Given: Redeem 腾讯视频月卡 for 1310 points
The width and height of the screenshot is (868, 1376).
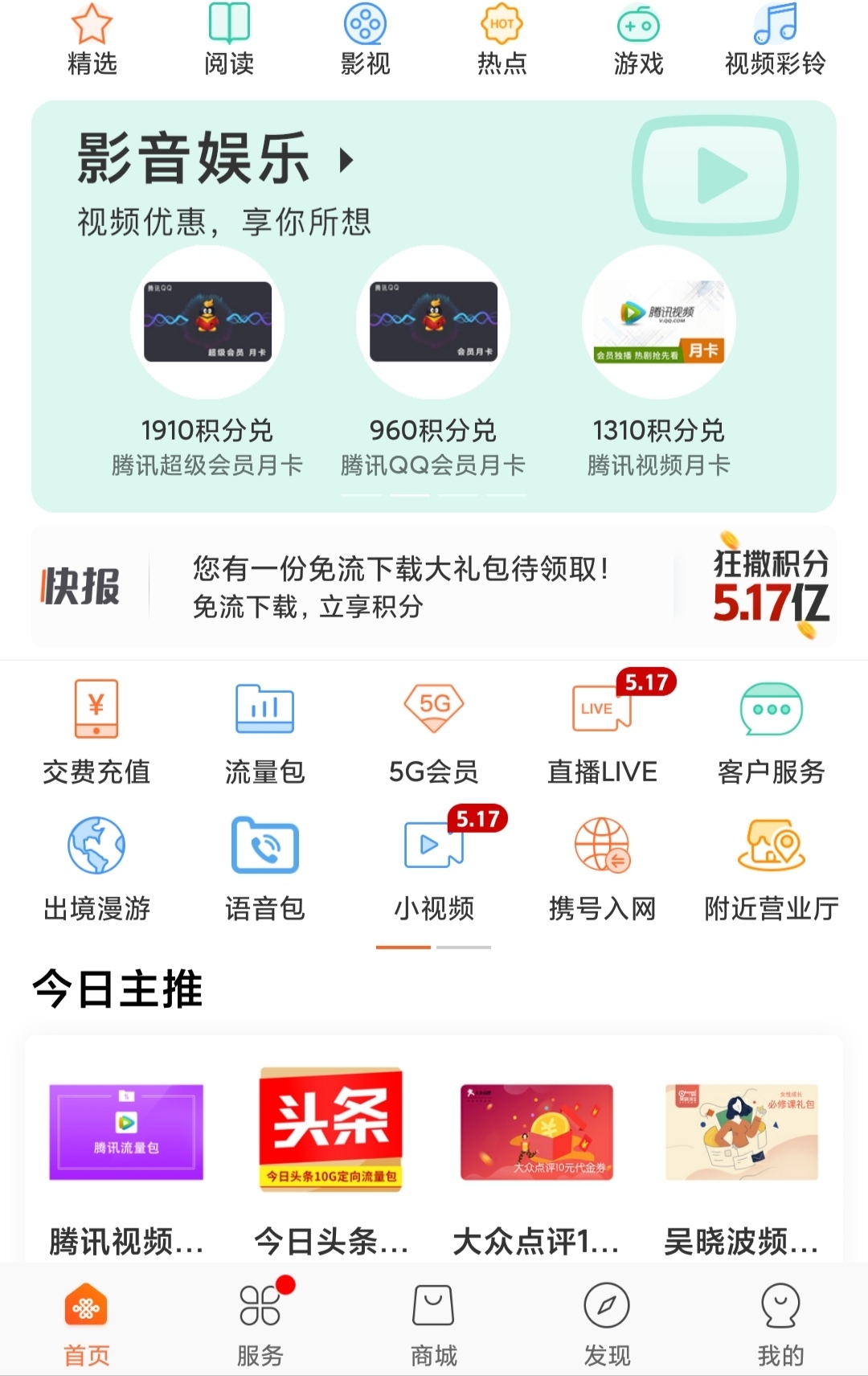Looking at the screenshot, I should click(x=661, y=320).
